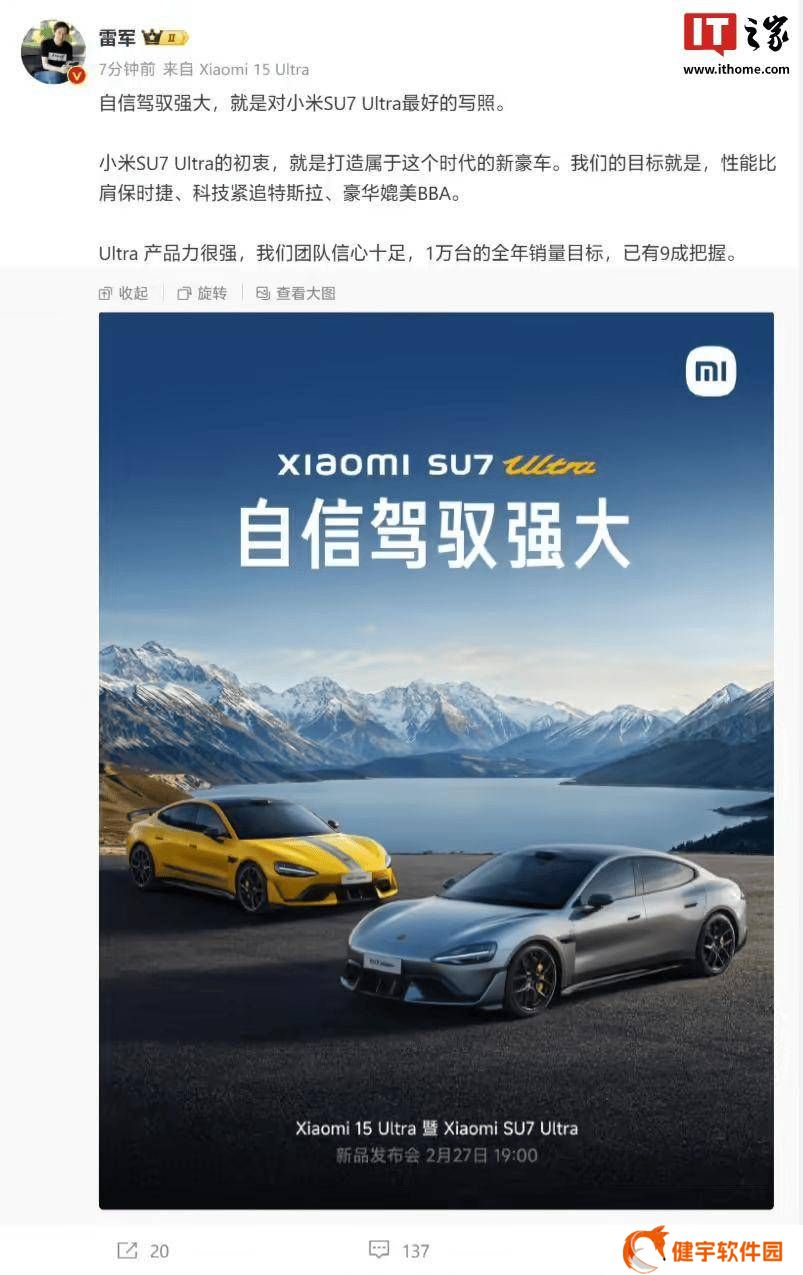View the full-size image via 查看大图
The height and width of the screenshot is (1275, 803).
coord(296,293)
